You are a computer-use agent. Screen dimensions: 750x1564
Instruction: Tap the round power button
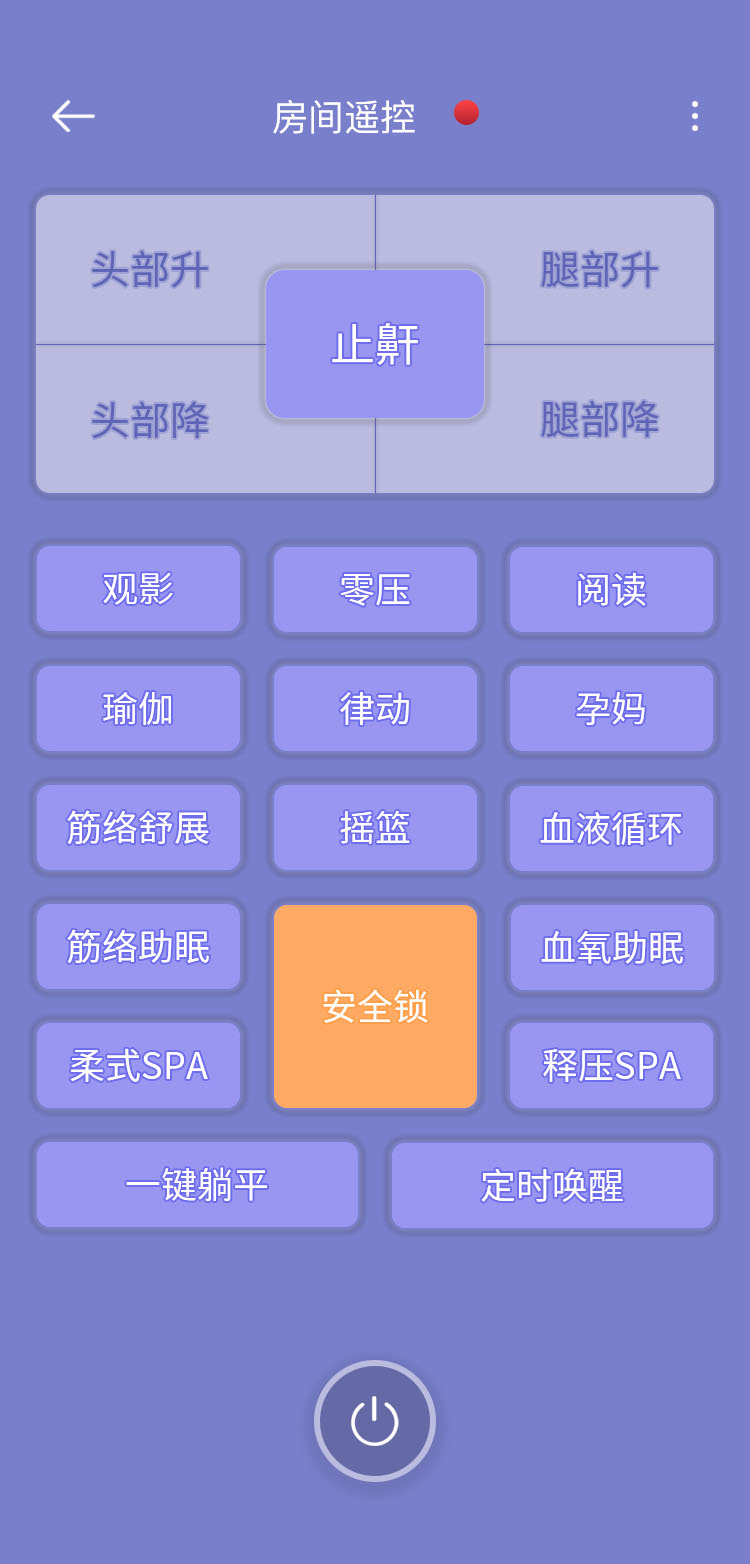pyautogui.click(x=375, y=1420)
